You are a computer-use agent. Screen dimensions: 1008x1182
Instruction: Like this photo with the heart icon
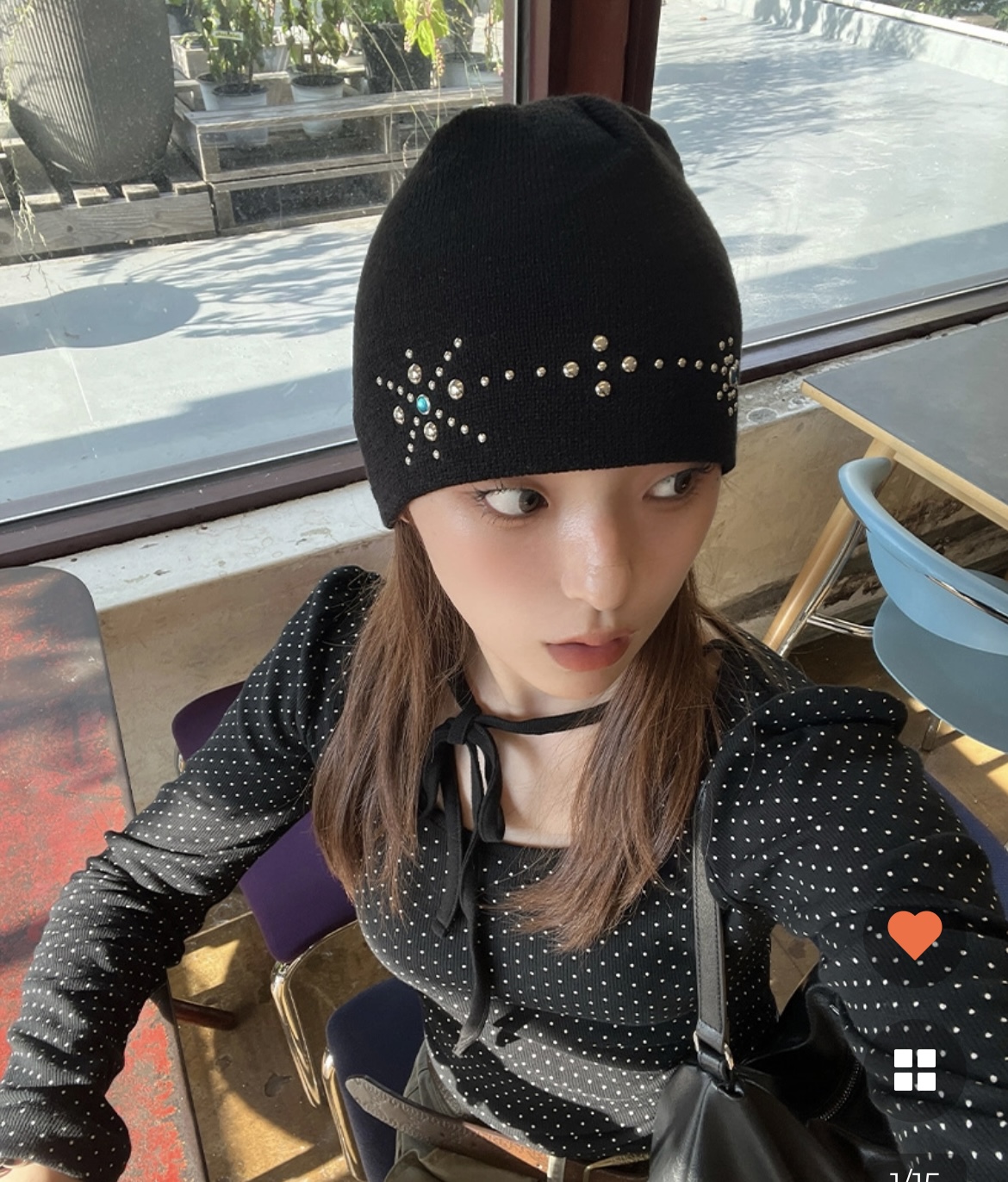pyautogui.click(x=914, y=934)
